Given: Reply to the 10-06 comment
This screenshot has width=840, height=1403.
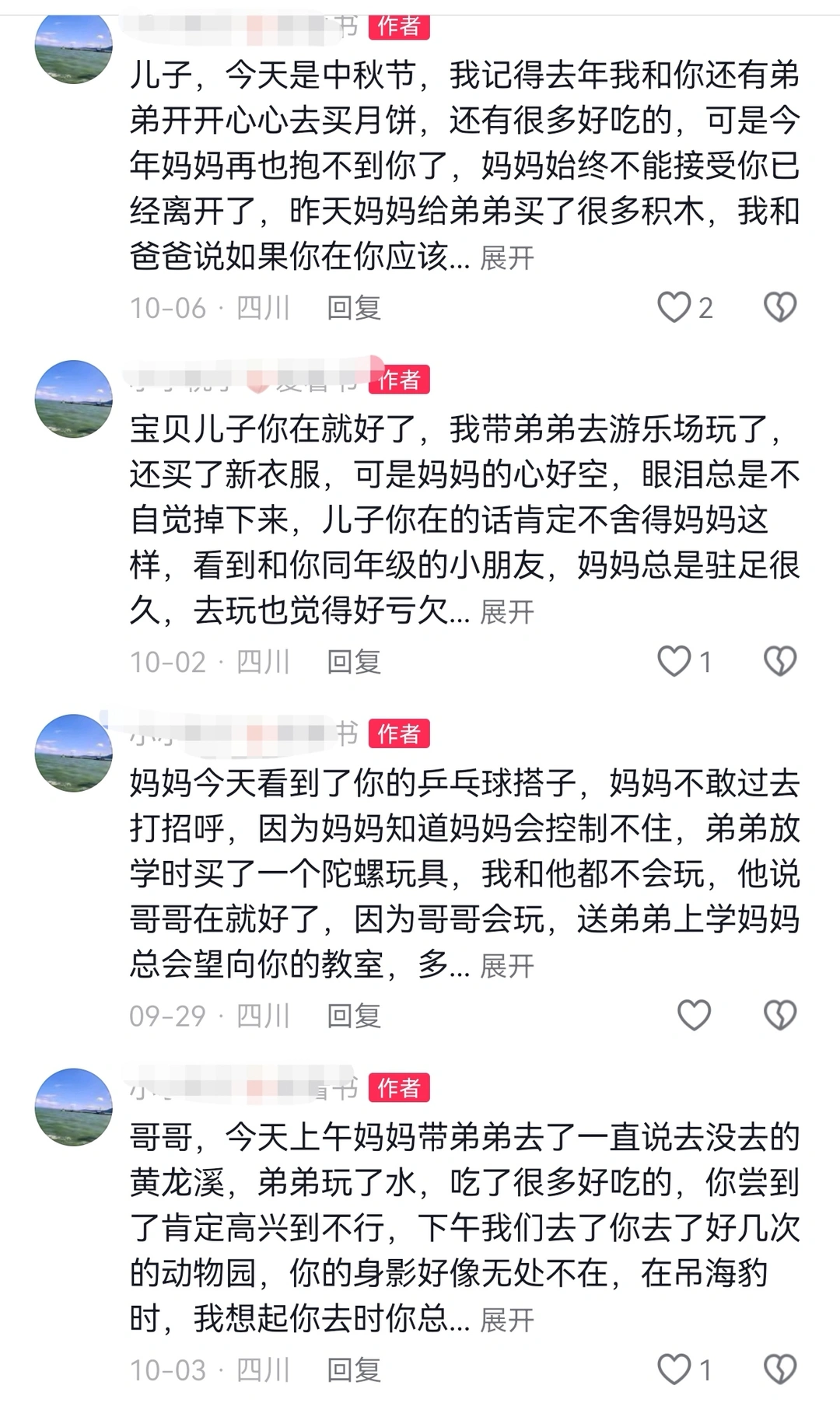Looking at the screenshot, I should click(x=353, y=308).
